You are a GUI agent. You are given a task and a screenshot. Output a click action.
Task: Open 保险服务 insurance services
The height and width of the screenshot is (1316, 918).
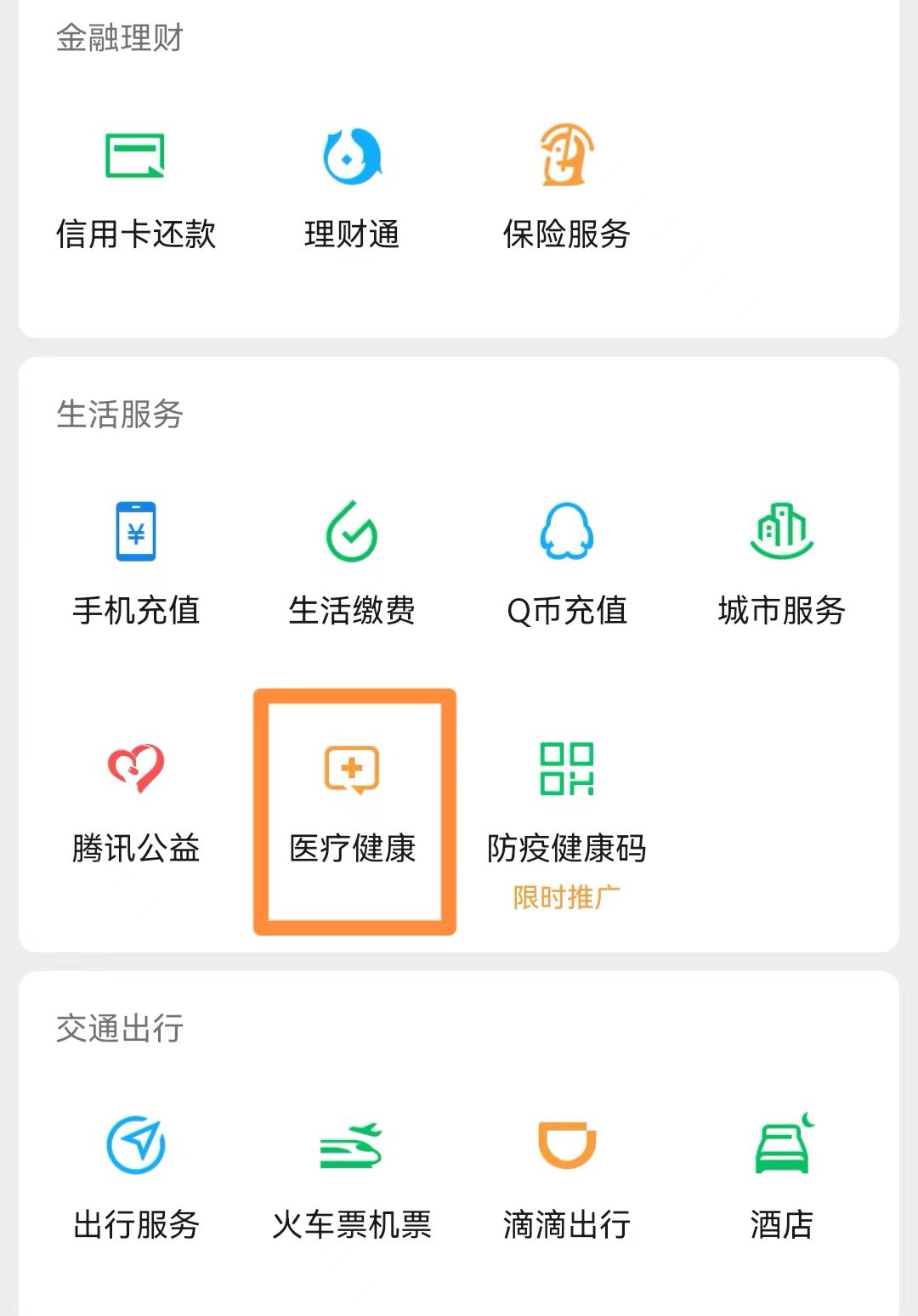coord(566,189)
